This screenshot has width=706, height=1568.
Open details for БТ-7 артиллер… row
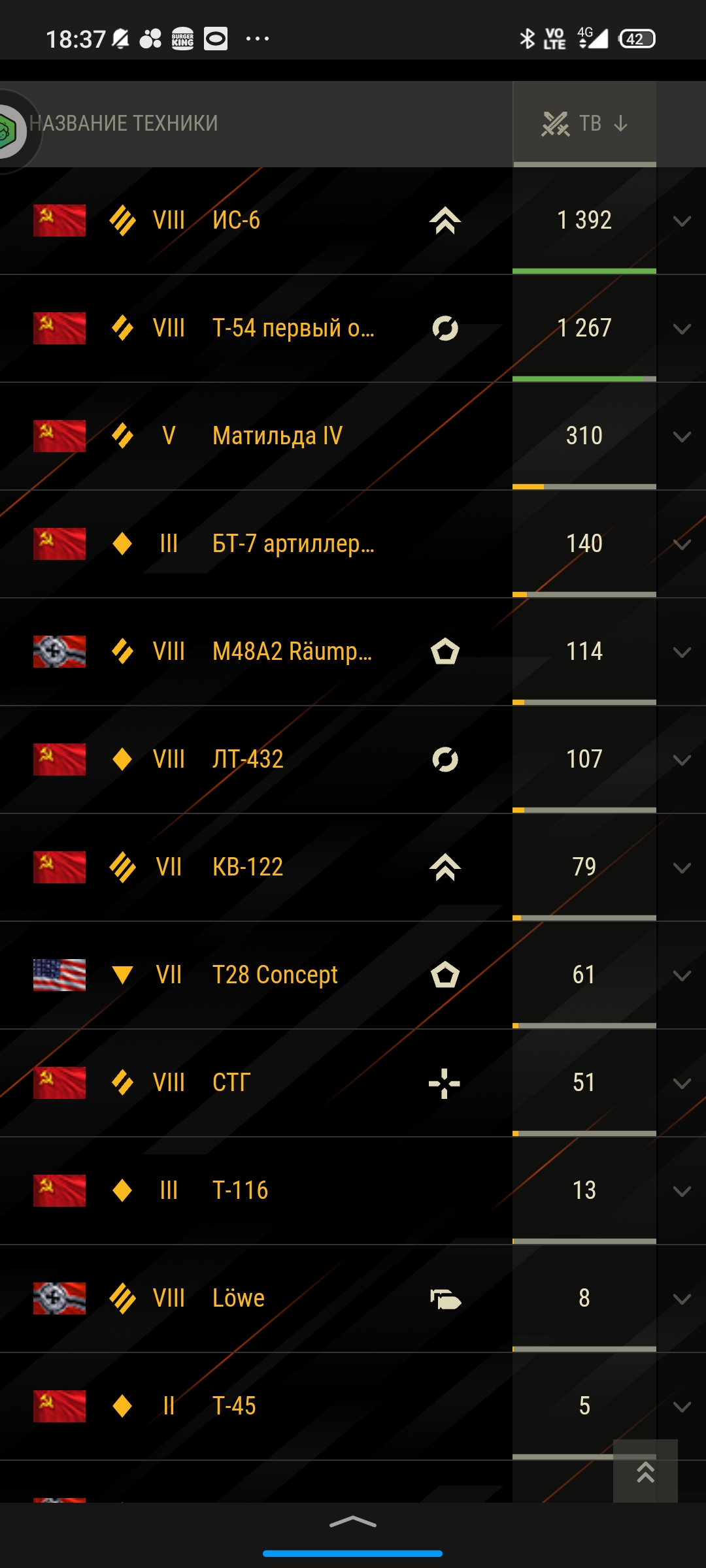[682, 544]
